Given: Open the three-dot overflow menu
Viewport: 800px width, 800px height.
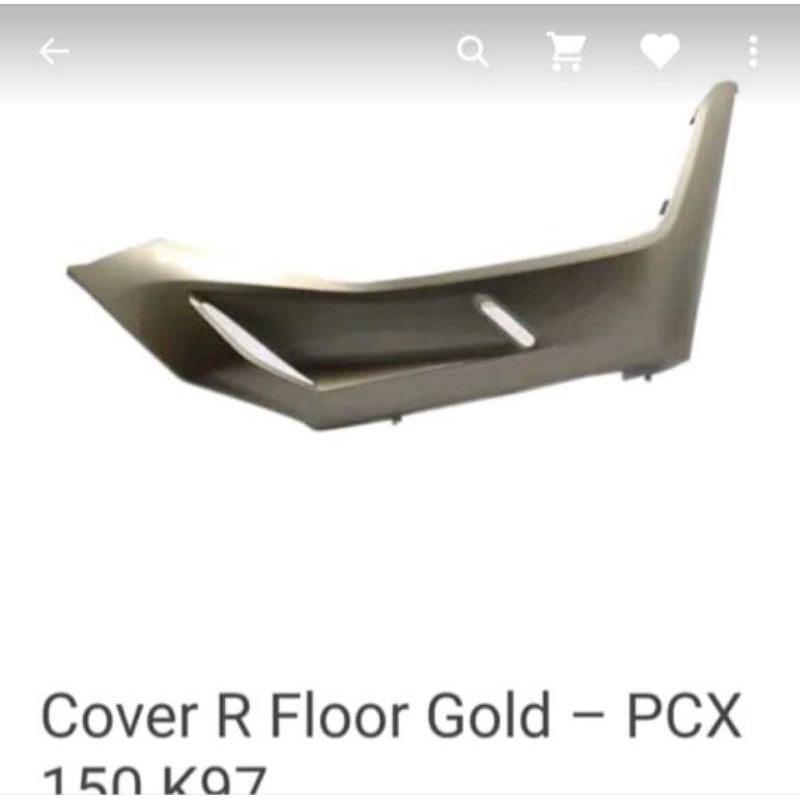Looking at the screenshot, I should 753,51.
